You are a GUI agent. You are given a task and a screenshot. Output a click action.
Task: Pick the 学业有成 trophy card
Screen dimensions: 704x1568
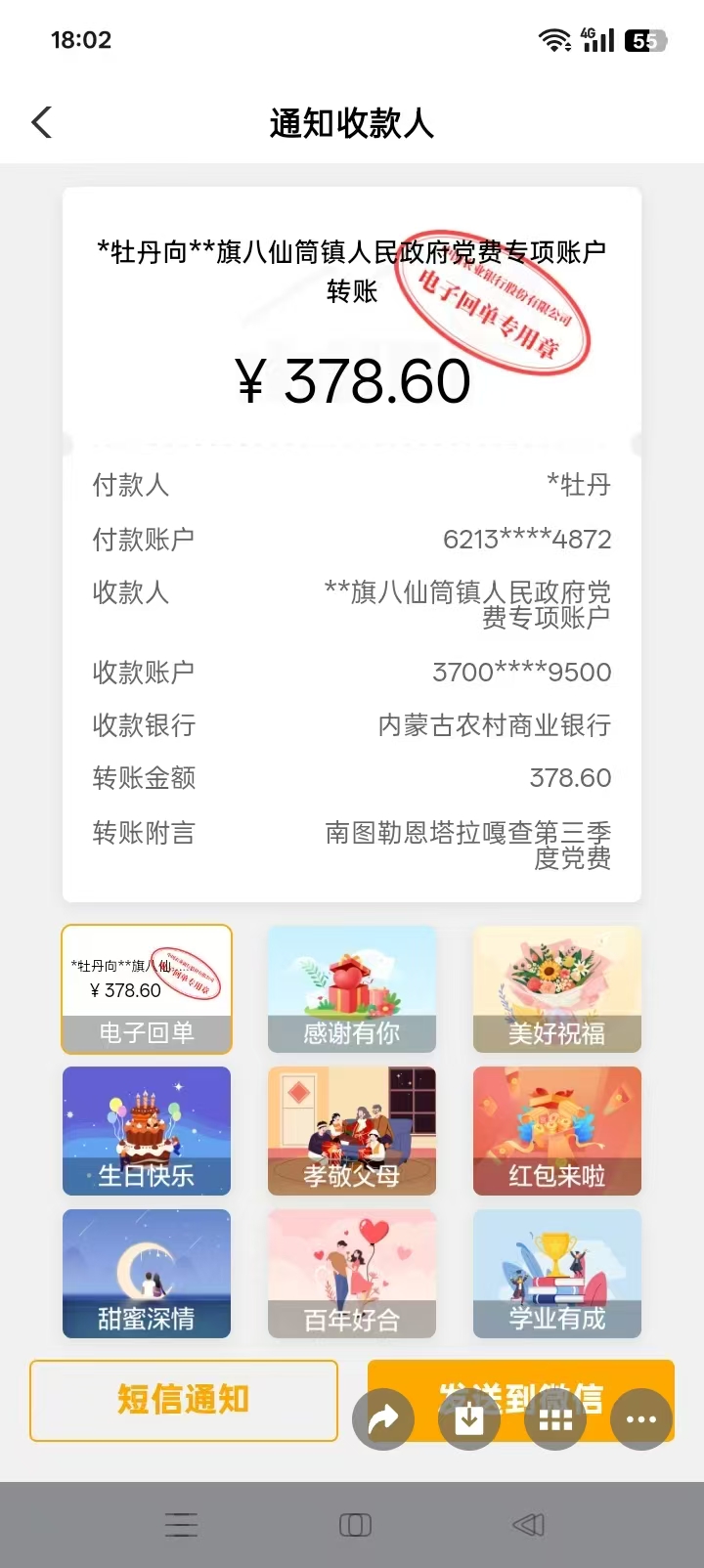coord(557,1274)
